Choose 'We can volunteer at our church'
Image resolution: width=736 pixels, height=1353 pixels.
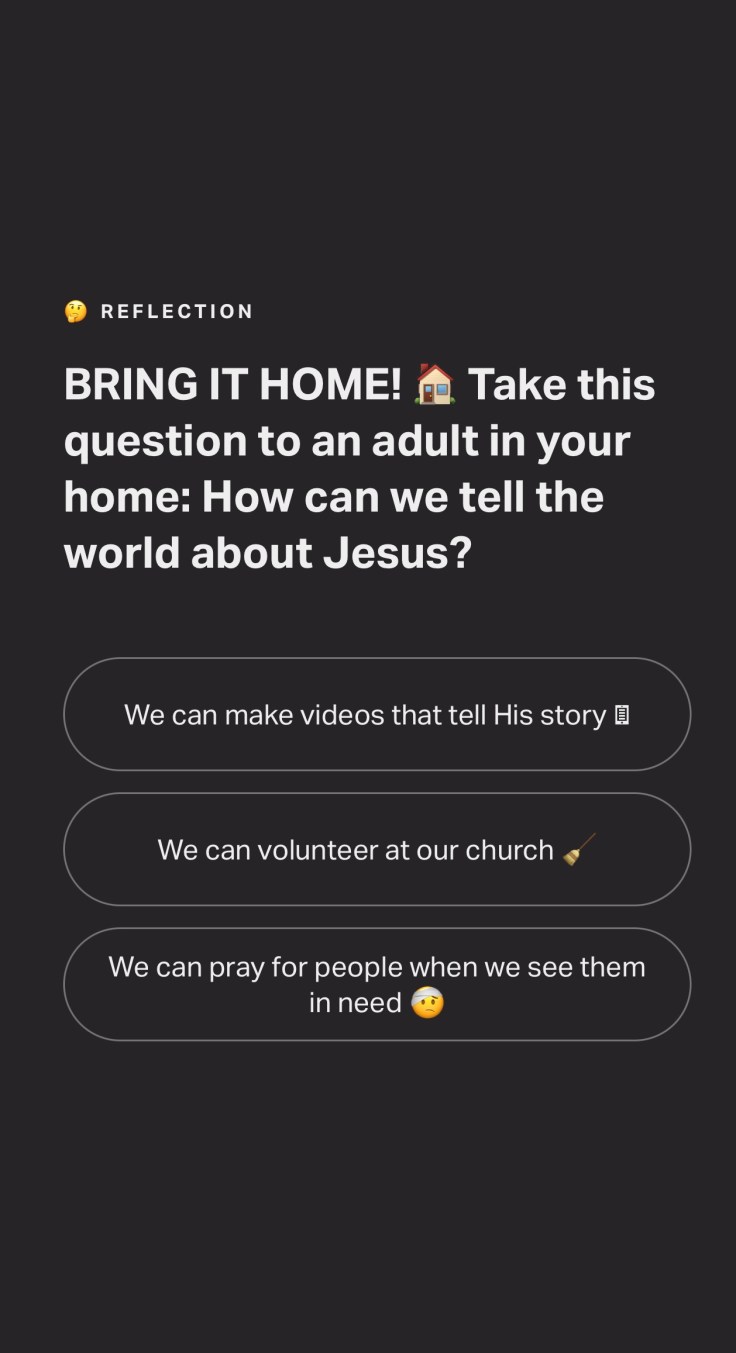tap(376, 849)
